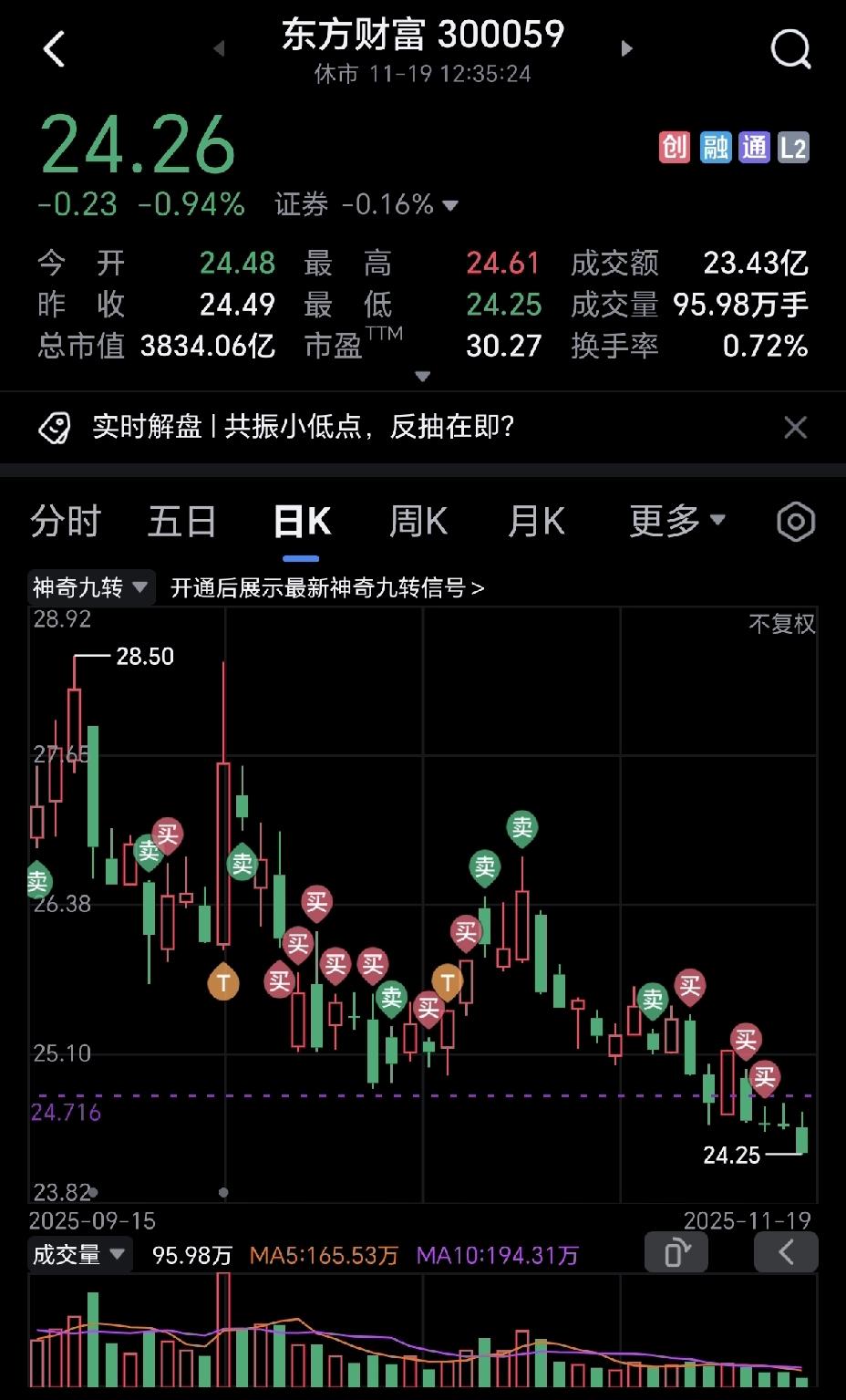The height and width of the screenshot is (1400, 846).
Task: Tap the 创 ChiNext badge
Action: (x=675, y=147)
